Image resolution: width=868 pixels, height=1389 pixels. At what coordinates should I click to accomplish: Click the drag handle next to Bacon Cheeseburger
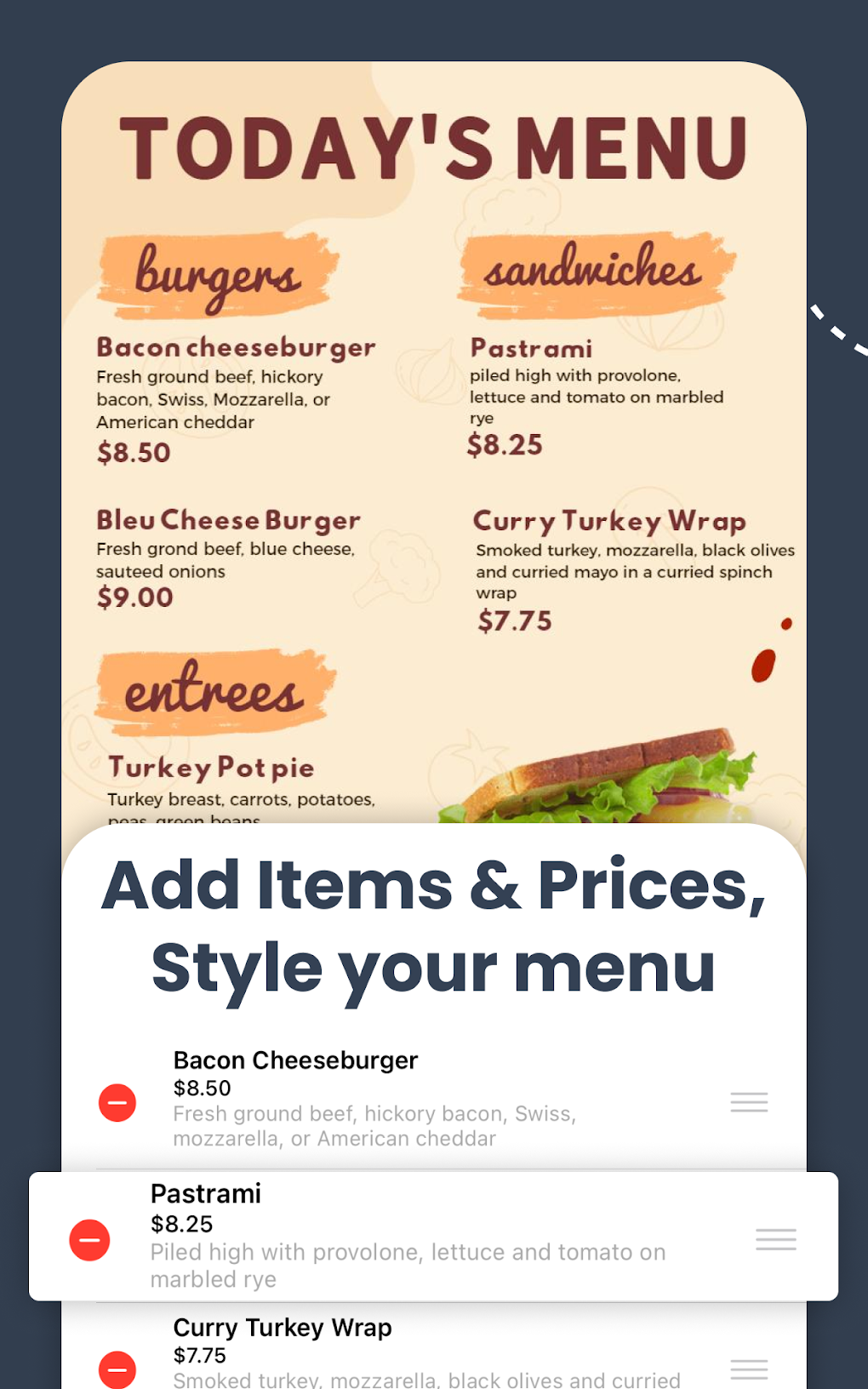pyautogui.click(x=749, y=1102)
